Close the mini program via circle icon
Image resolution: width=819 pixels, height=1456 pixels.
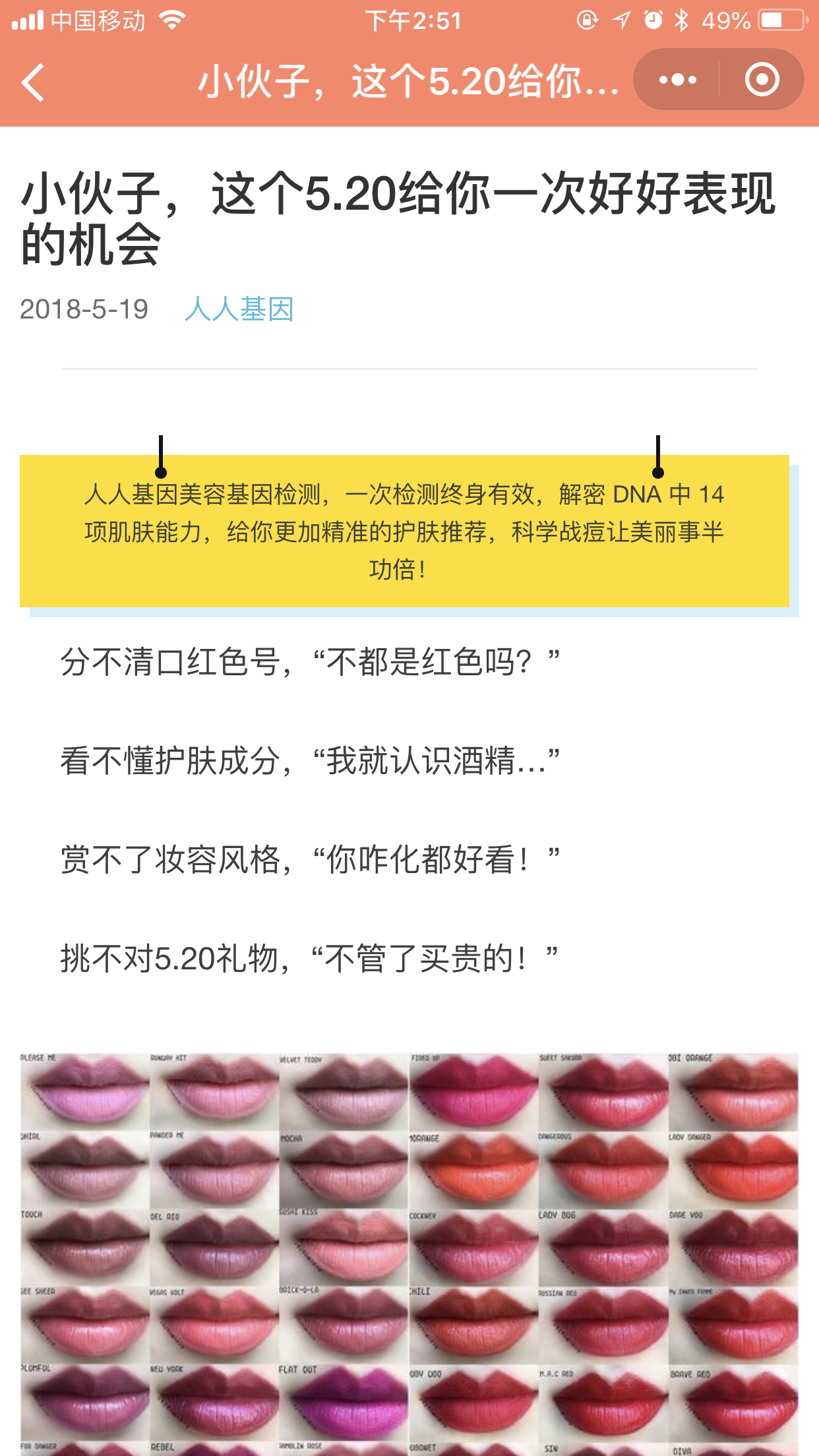(x=762, y=80)
